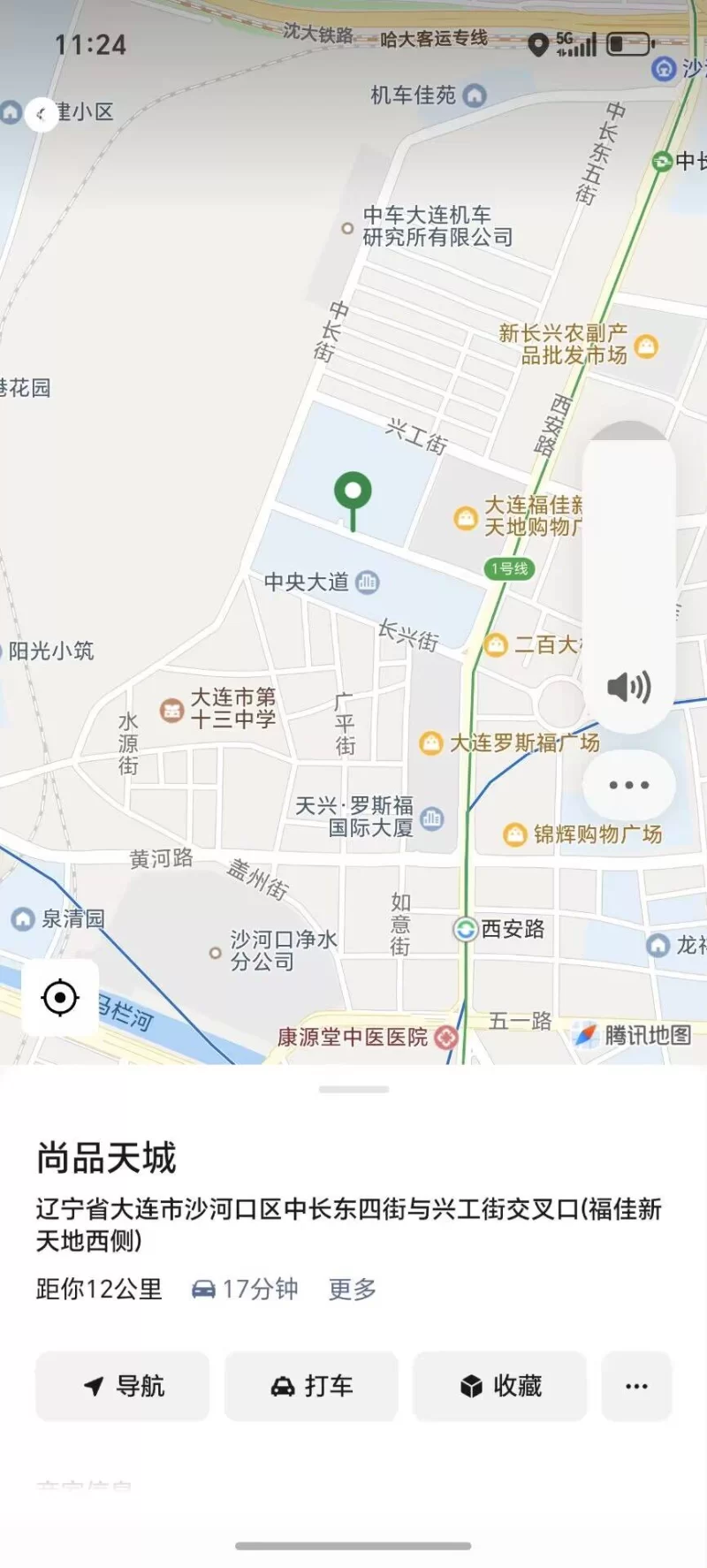
Task: Open 锦辉购物广场 map marker
Action: 515,834
